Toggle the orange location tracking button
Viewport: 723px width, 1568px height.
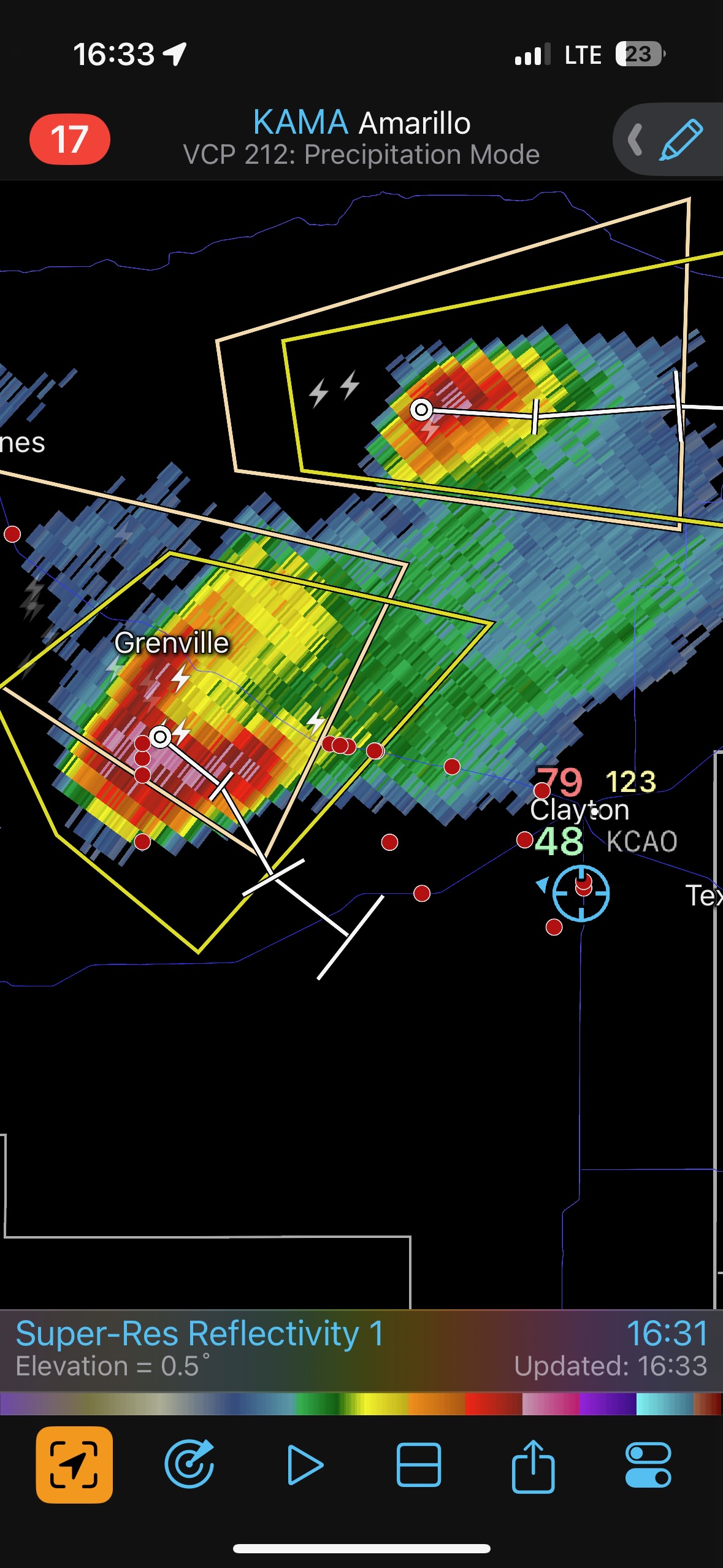74,1465
